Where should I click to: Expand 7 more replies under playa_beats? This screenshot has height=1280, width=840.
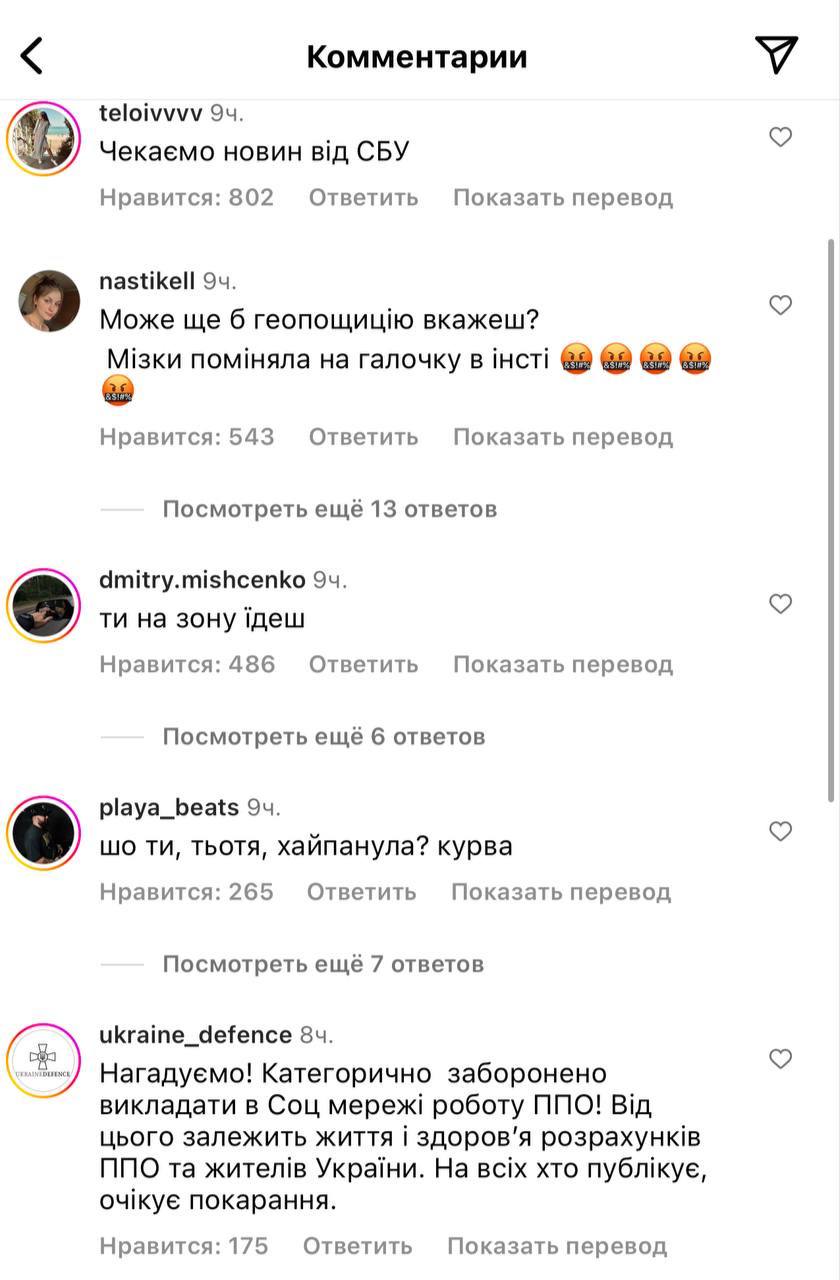pyautogui.click(x=323, y=964)
